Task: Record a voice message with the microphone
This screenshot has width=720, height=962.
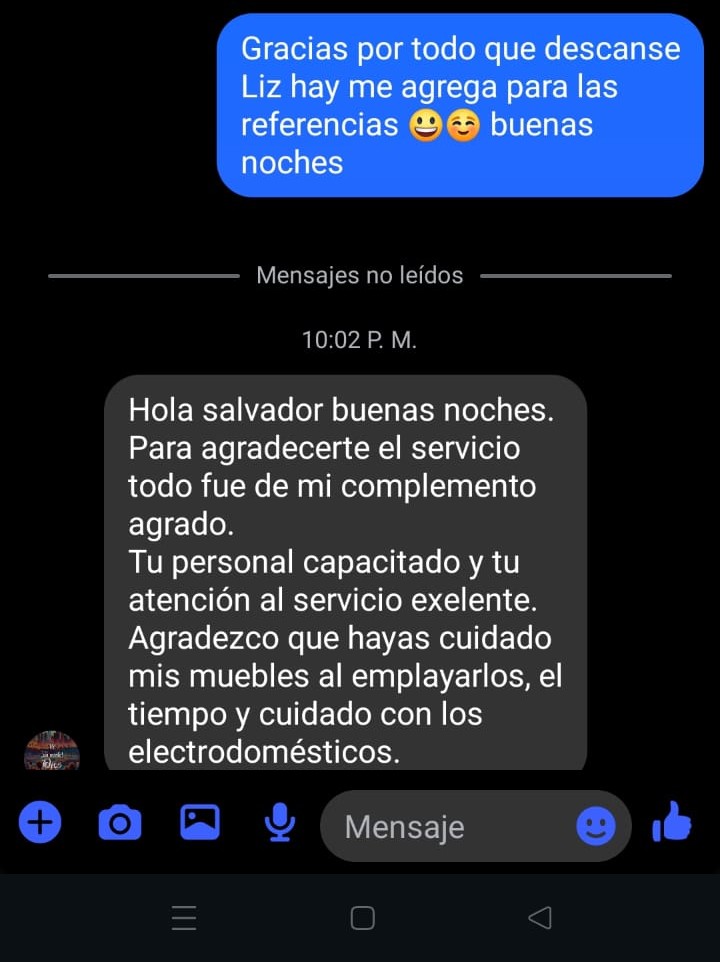Action: tap(278, 822)
